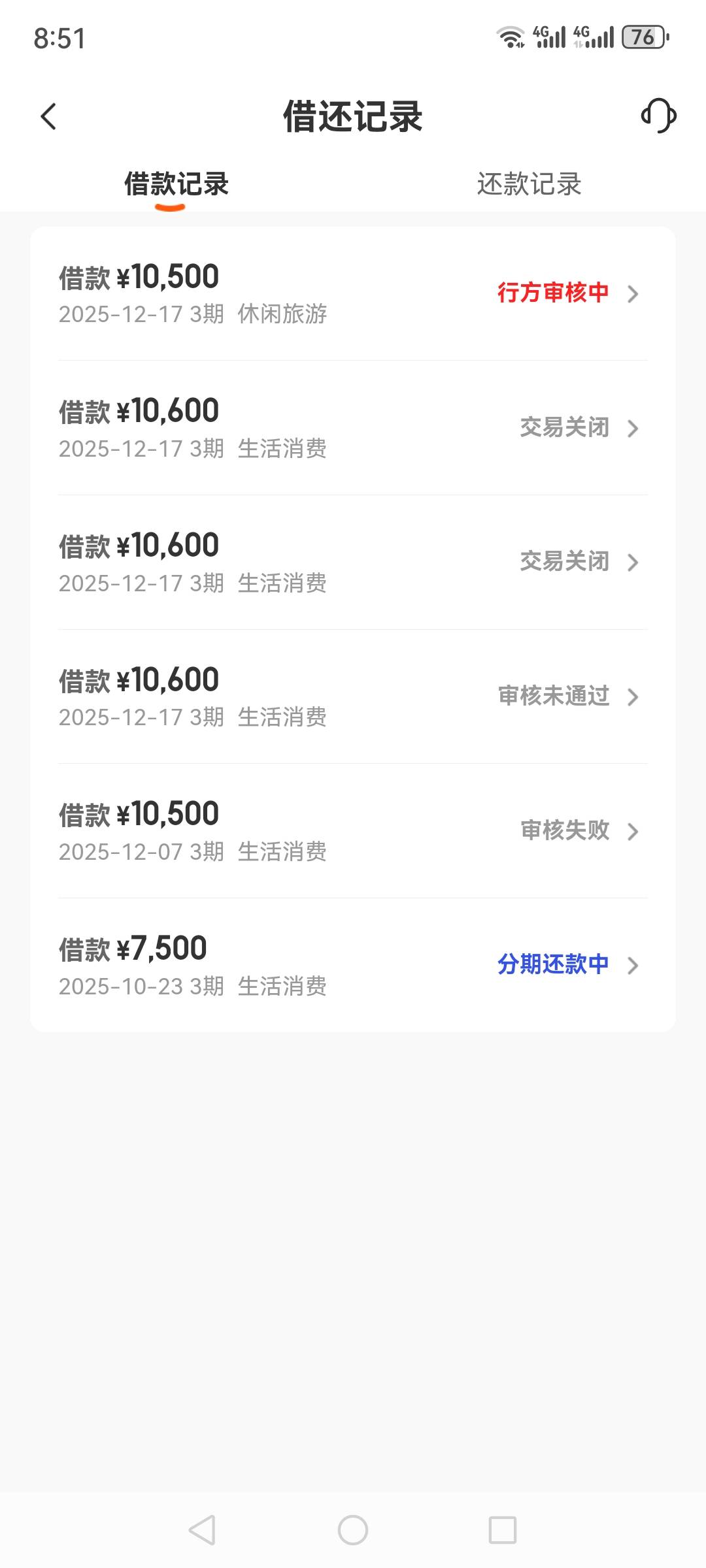Screen dimensions: 706x1568
Task: Open the ¥10,500 loan marked 审核失败
Action: [x=353, y=831]
